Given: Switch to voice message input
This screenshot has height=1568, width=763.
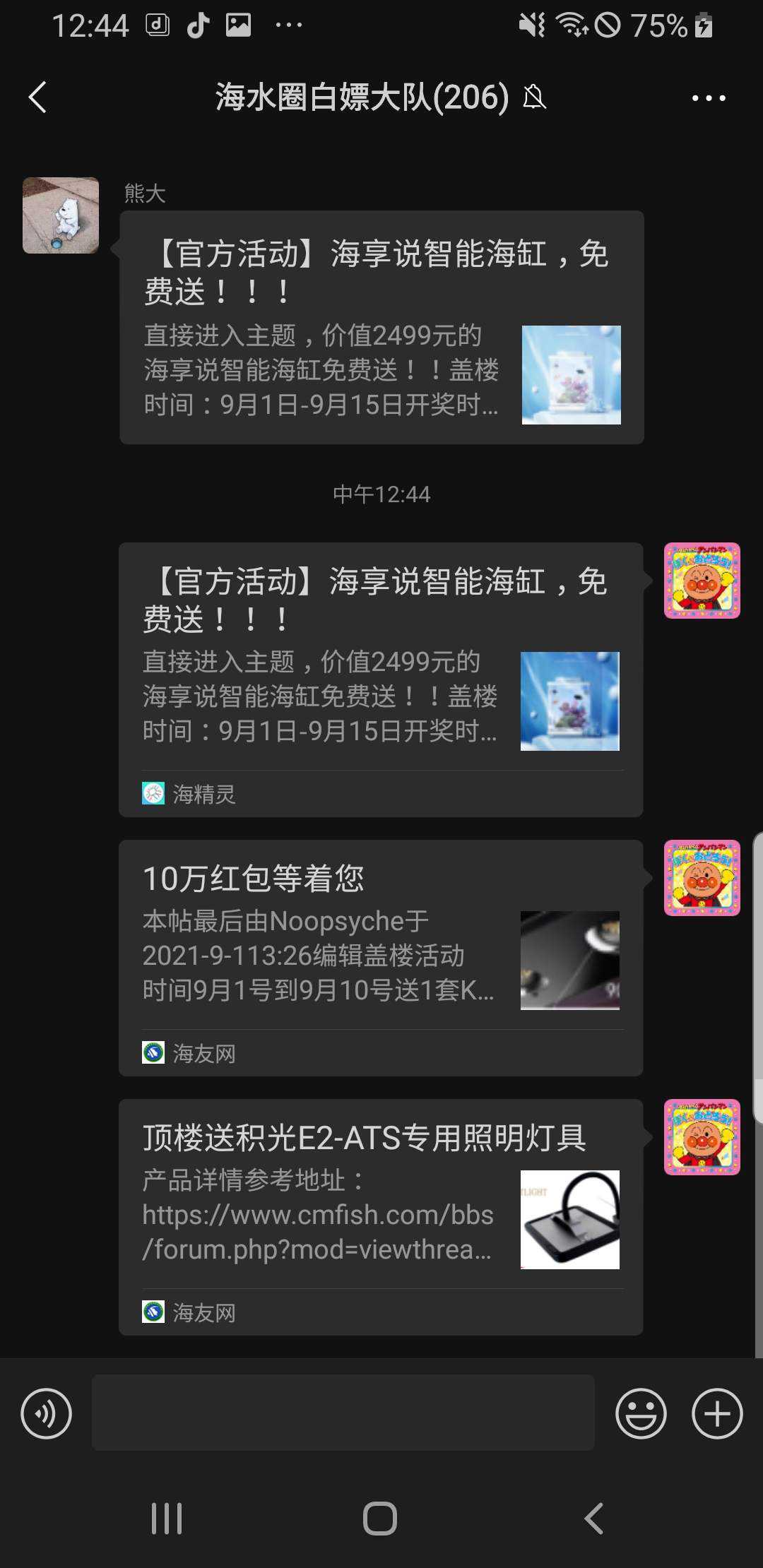Looking at the screenshot, I should tap(47, 1413).
